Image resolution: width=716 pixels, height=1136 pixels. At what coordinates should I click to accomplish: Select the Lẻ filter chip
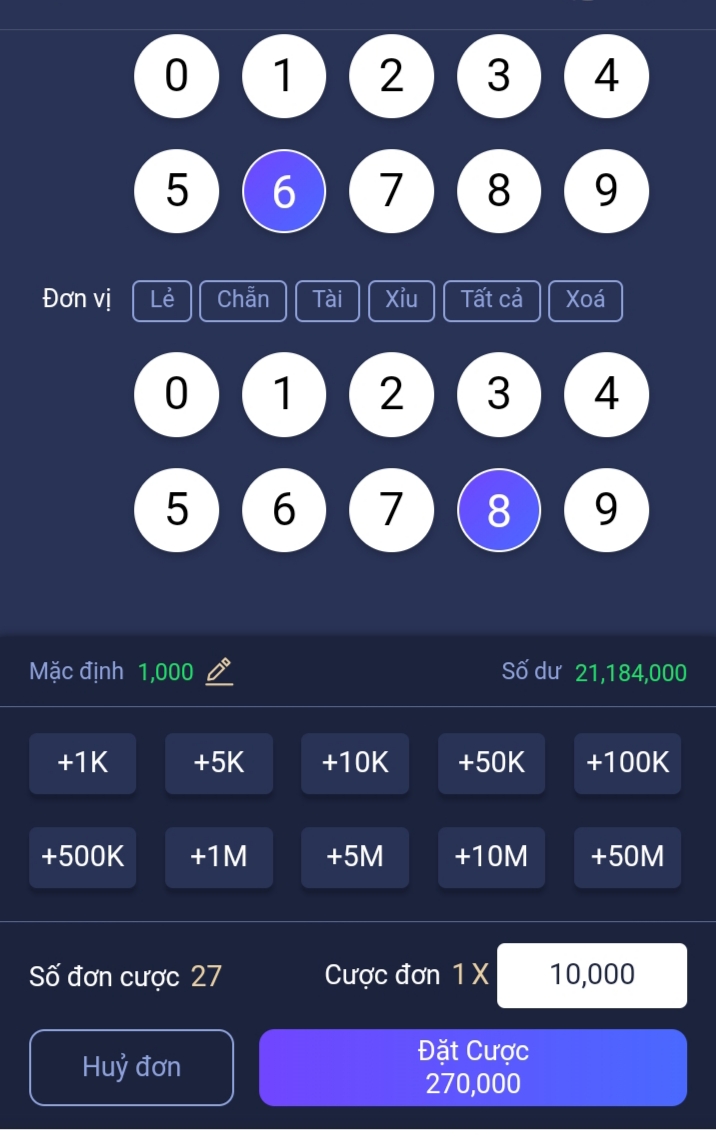tap(162, 300)
